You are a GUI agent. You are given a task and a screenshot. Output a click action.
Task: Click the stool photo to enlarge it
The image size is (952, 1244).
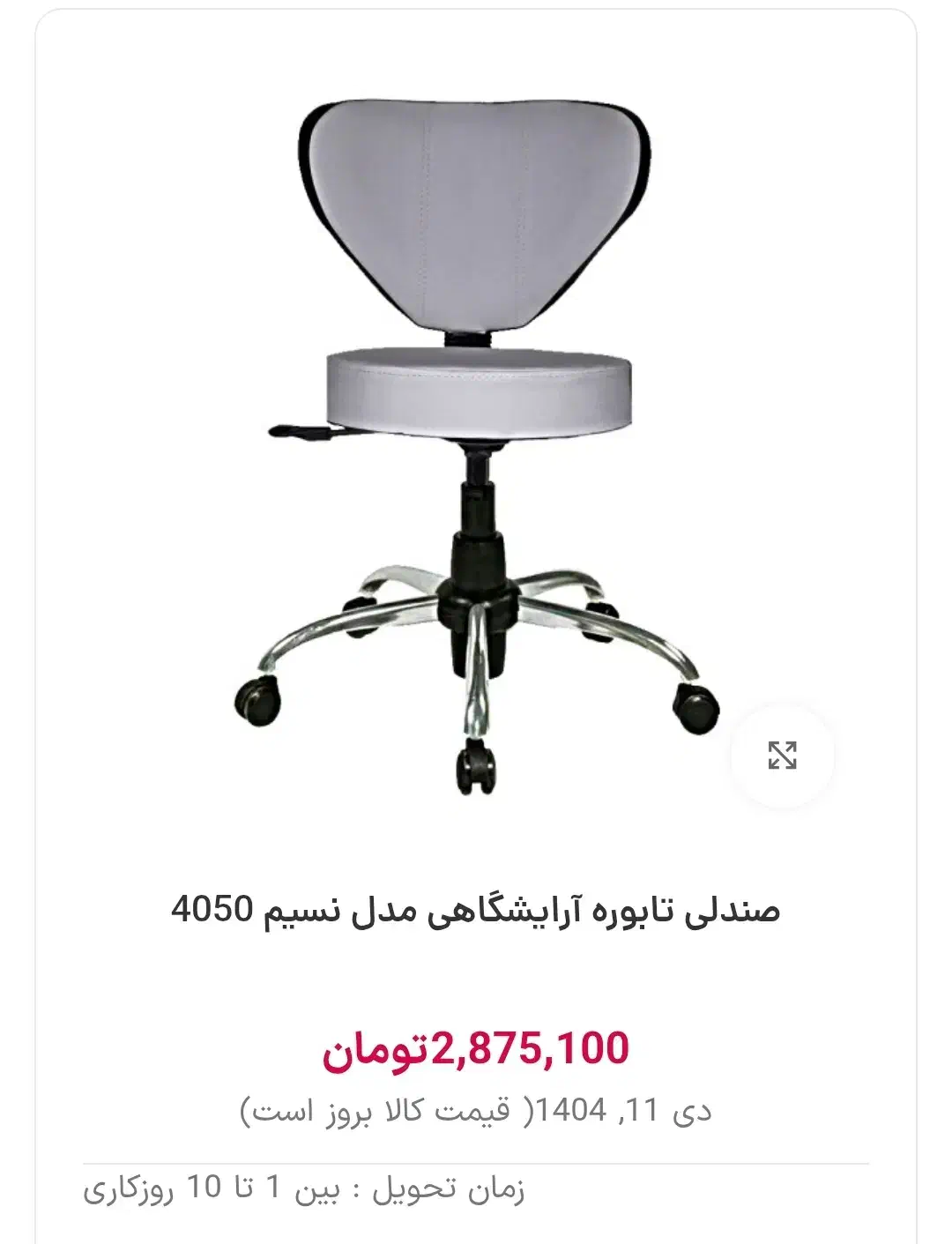476,423
